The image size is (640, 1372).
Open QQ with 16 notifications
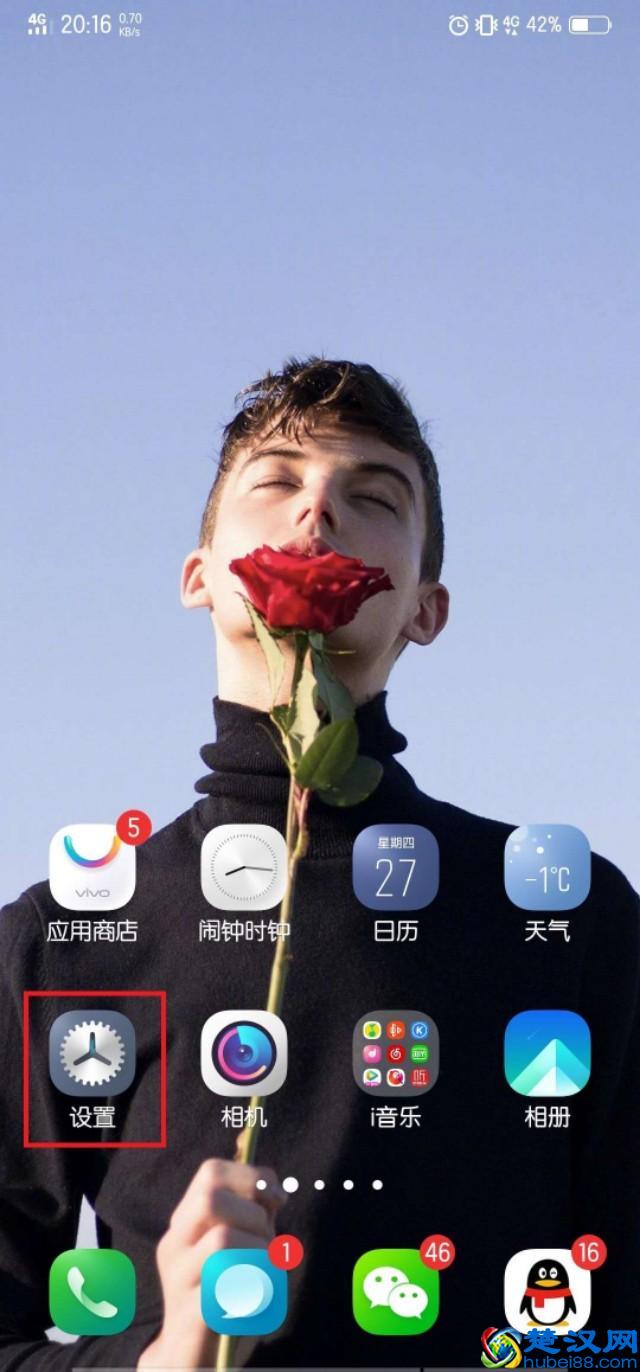(x=547, y=1291)
